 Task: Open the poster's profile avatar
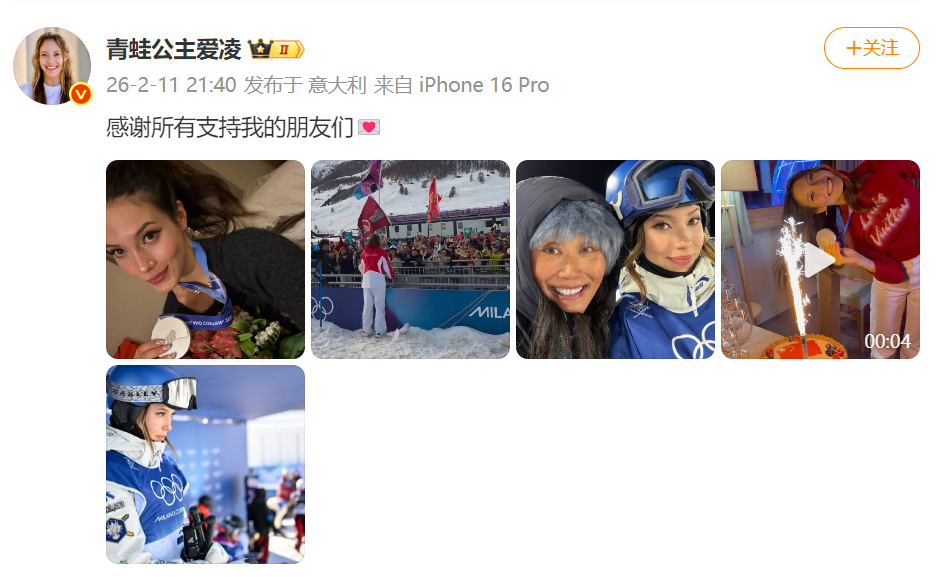click(x=52, y=66)
